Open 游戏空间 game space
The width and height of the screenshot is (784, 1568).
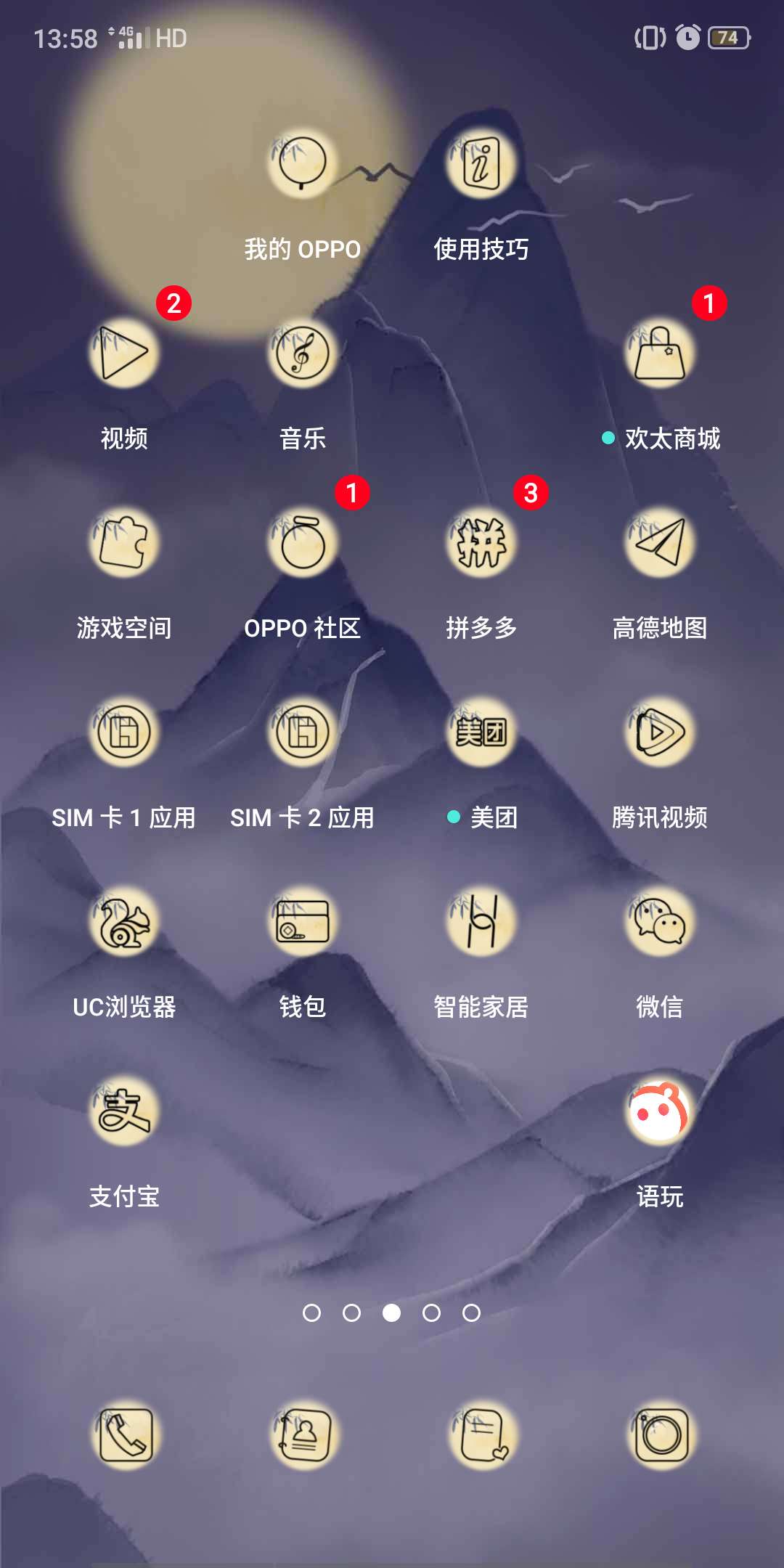pos(124,543)
